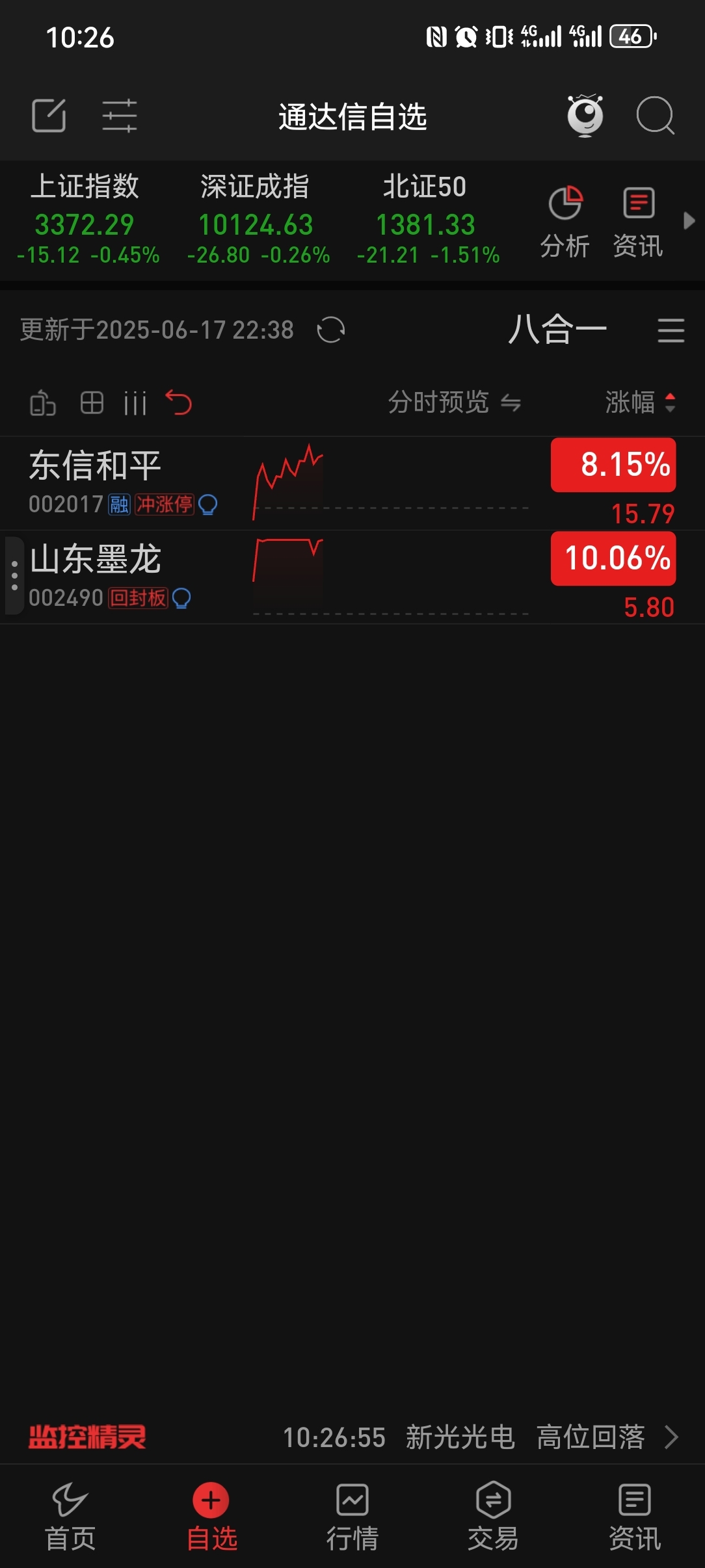The height and width of the screenshot is (1568, 705).
Task: Switch to the 行情 tab
Action: tap(352, 1517)
